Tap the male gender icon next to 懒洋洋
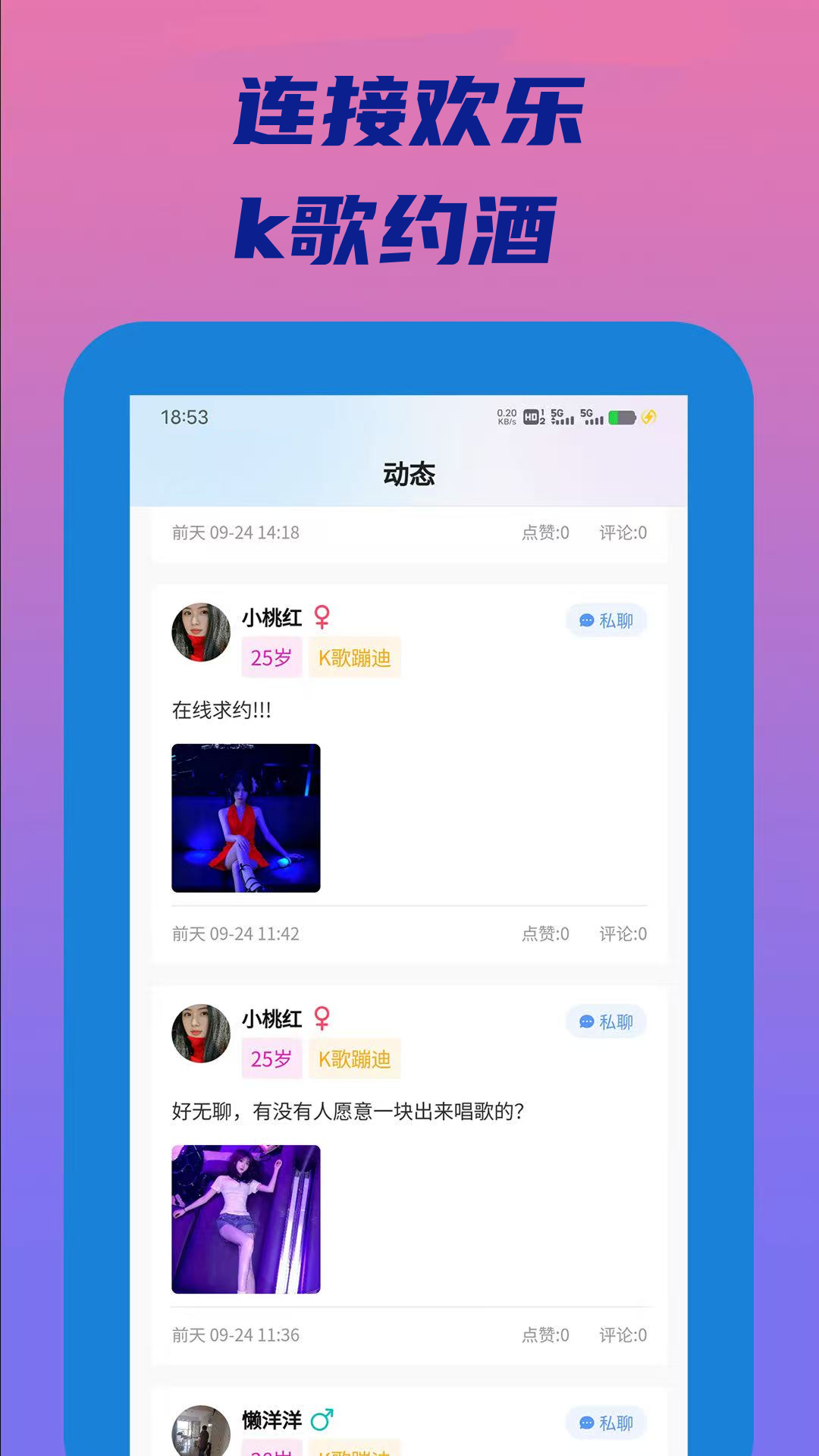Image resolution: width=819 pixels, height=1456 pixels. pos(322,1420)
